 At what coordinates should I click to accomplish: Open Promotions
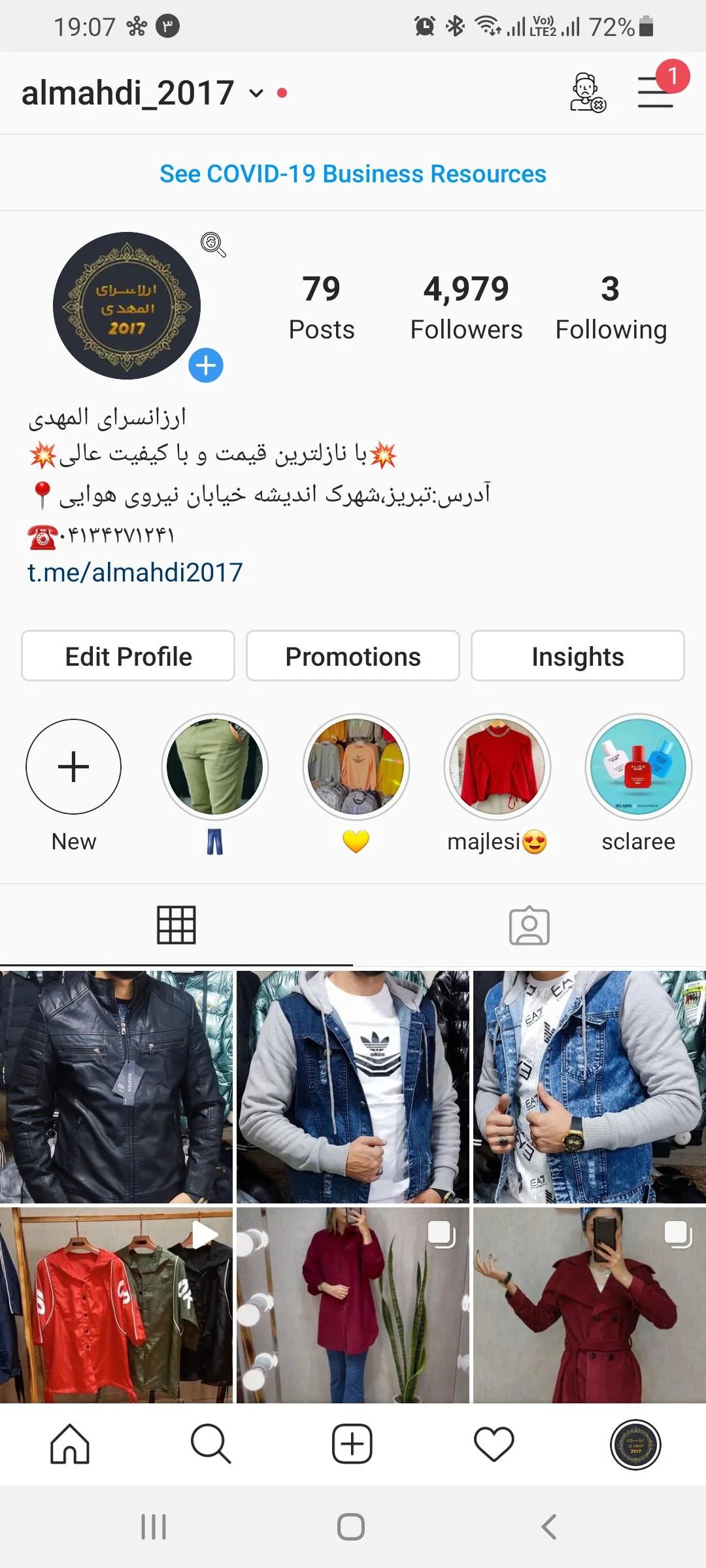(x=352, y=656)
